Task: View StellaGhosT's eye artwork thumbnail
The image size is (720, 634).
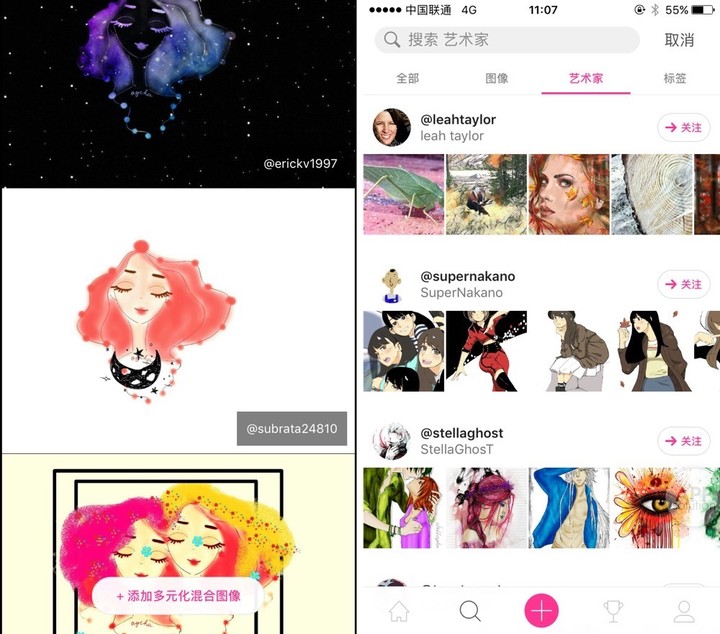Action: (x=654, y=508)
